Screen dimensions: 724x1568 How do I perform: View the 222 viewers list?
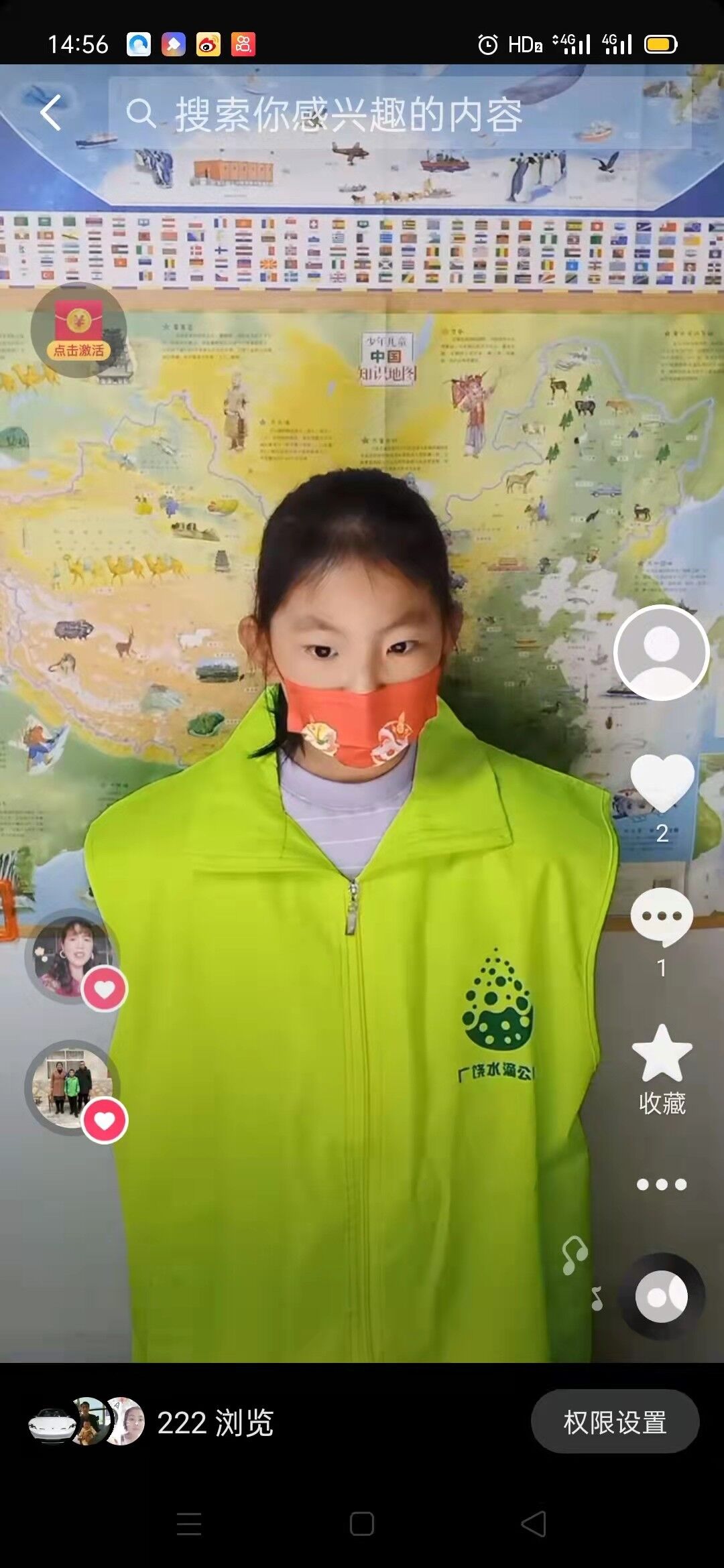coord(152,1422)
